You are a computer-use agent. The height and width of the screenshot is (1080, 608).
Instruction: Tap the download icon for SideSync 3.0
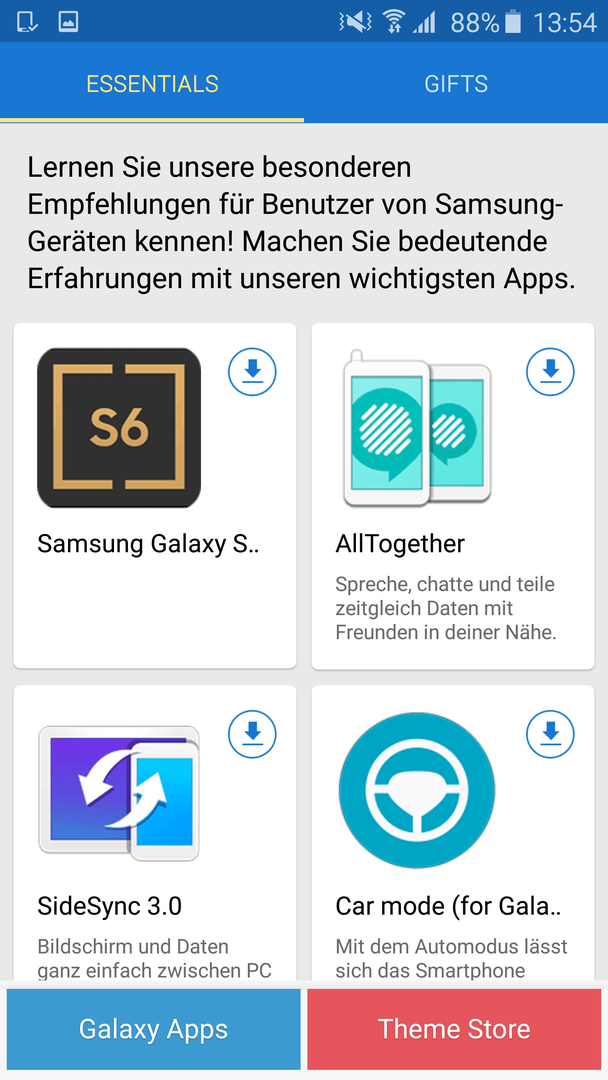click(x=252, y=734)
